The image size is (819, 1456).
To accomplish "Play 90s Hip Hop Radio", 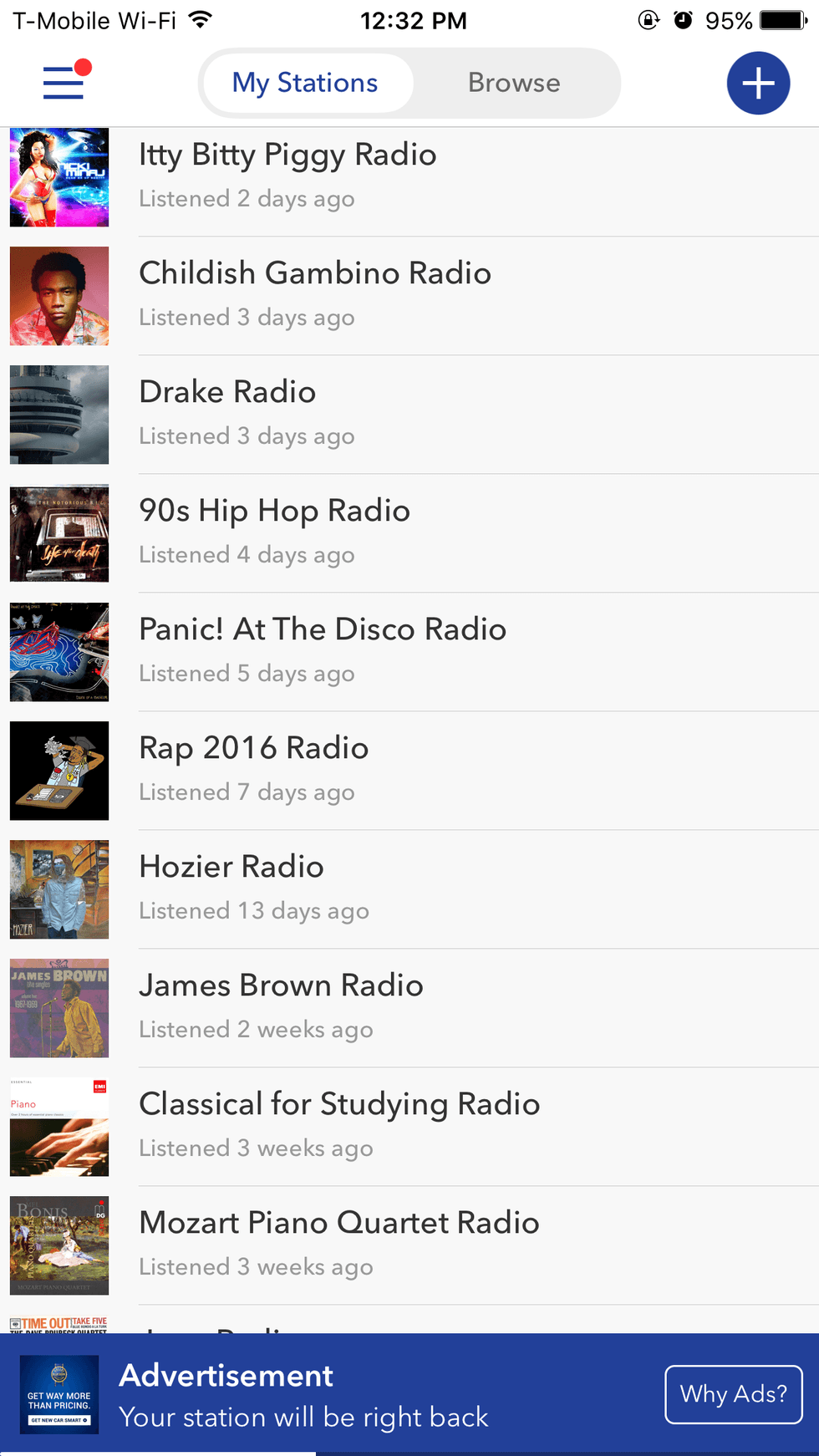I will (x=274, y=532).
